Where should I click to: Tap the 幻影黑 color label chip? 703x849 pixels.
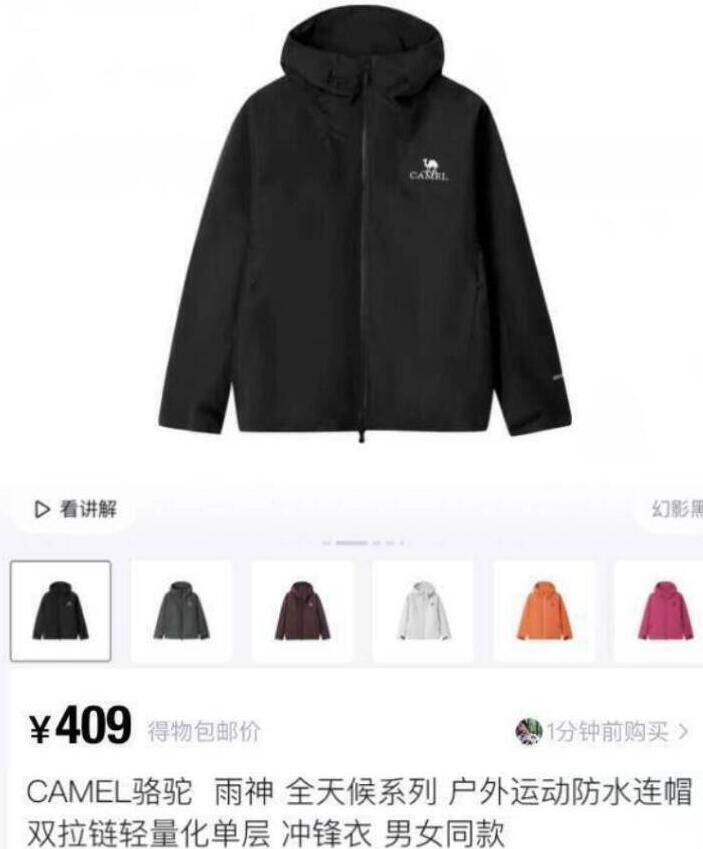pyautogui.click(x=672, y=509)
